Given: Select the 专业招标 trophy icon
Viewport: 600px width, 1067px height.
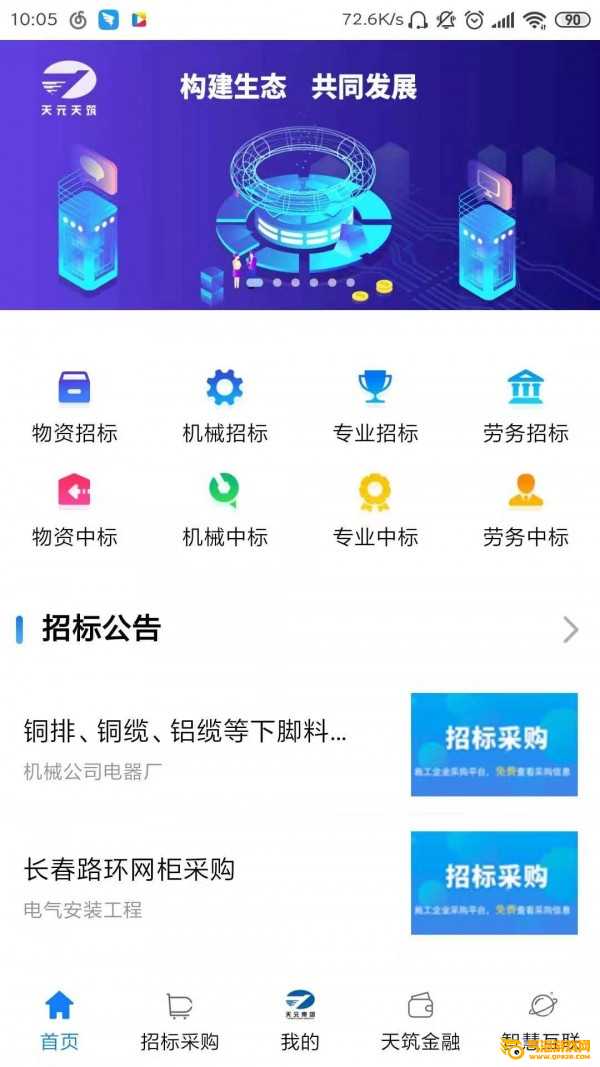Looking at the screenshot, I should [375, 386].
